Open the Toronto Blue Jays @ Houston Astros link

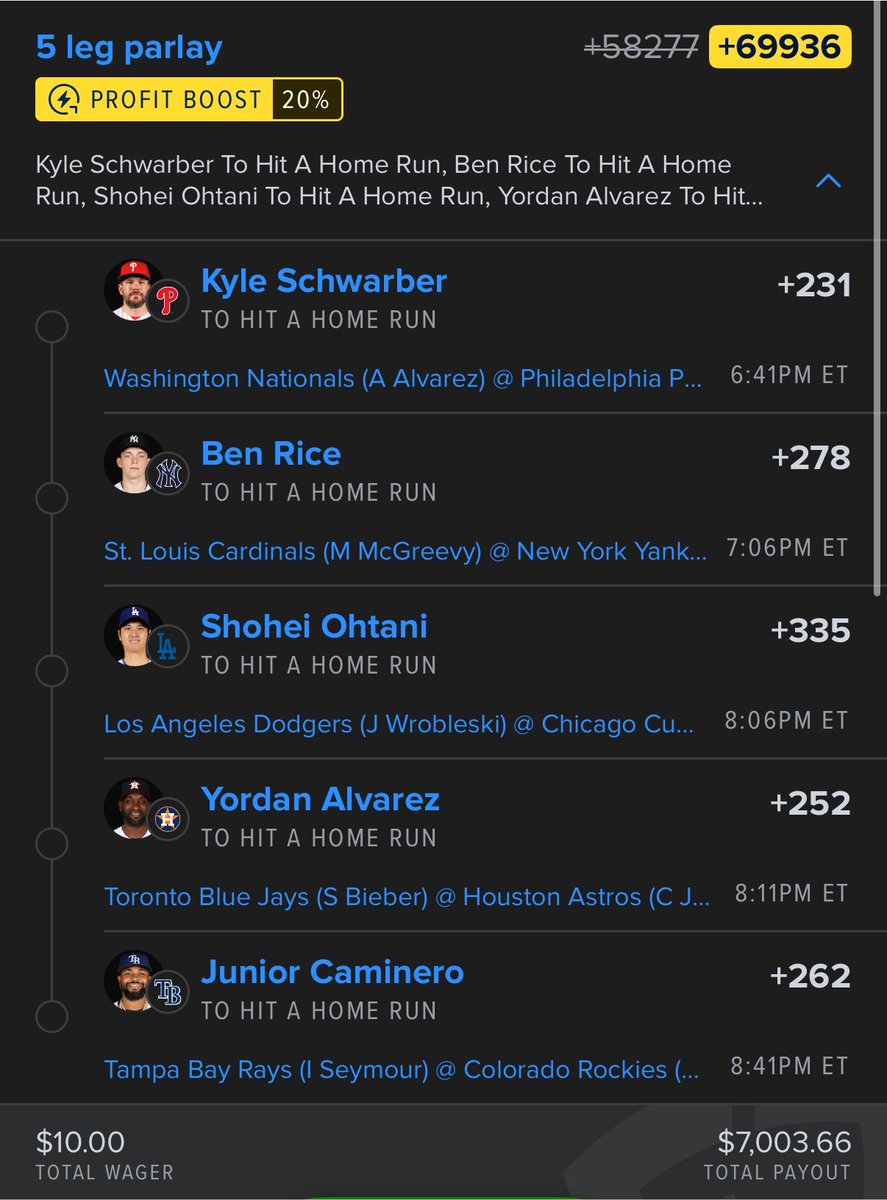(408, 896)
